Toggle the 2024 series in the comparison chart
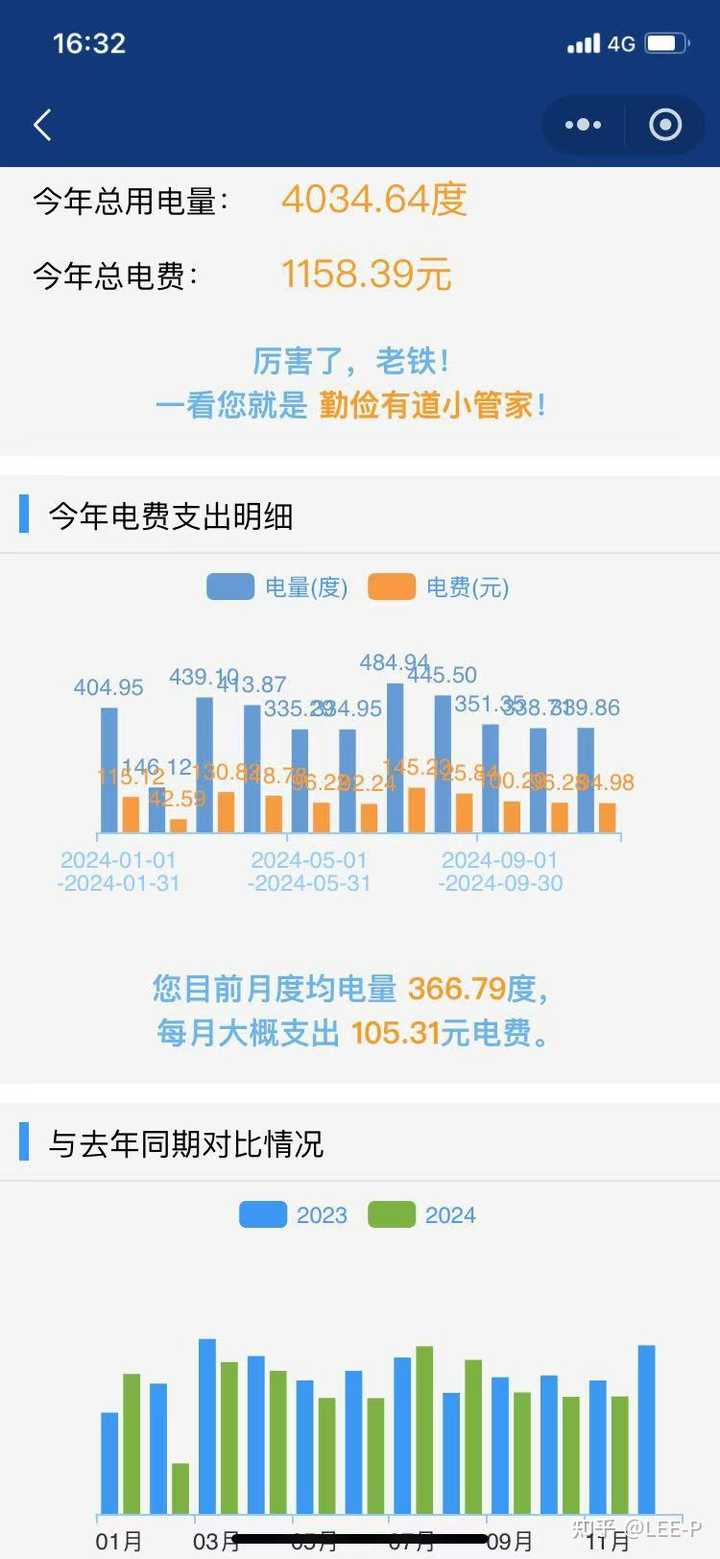720x1559 pixels. point(422,1215)
